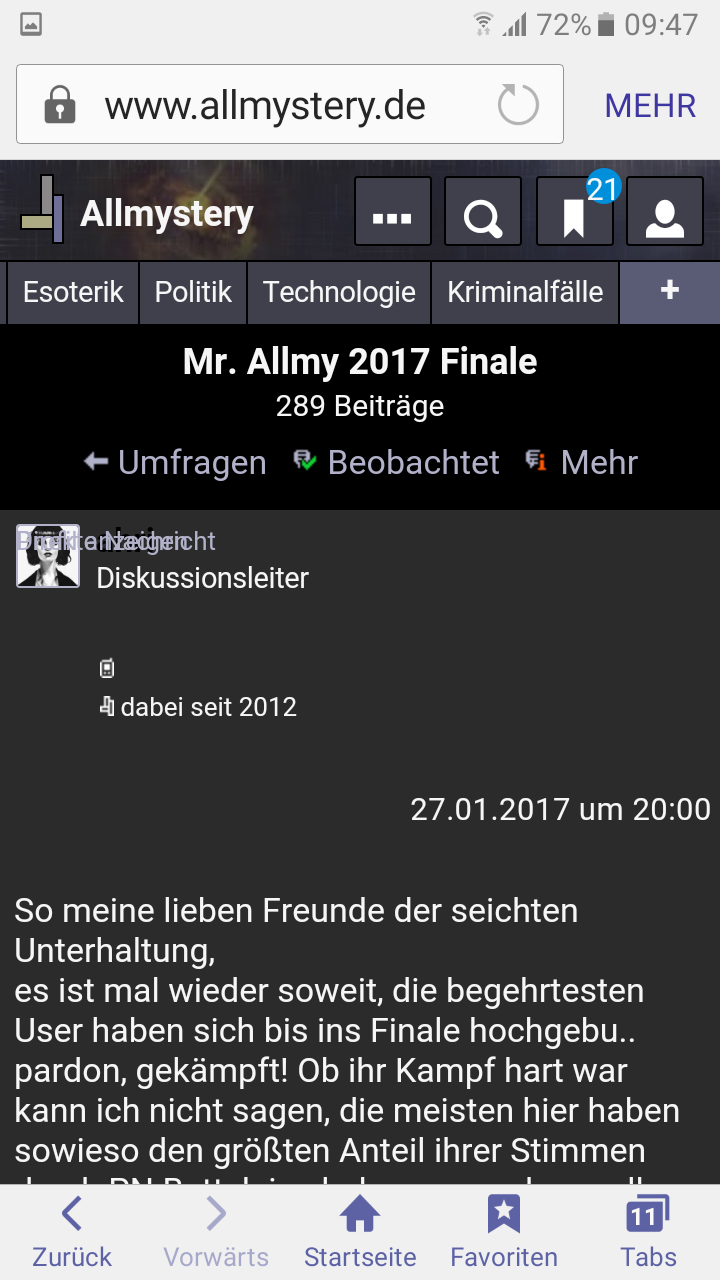The height and width of the screenshot is (1280, 720).
Task: Open the three-dots site menu
Action: [393, 212]
